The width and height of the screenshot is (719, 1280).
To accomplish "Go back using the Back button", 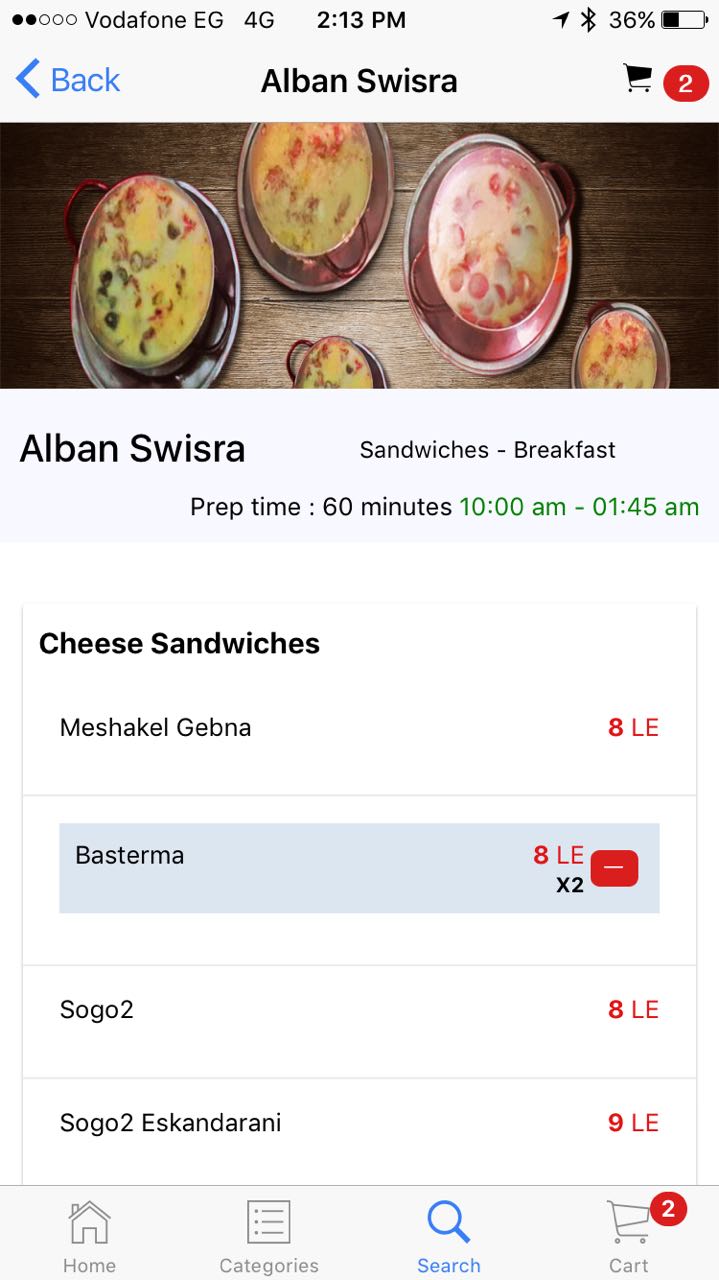I will pos(68,80).
